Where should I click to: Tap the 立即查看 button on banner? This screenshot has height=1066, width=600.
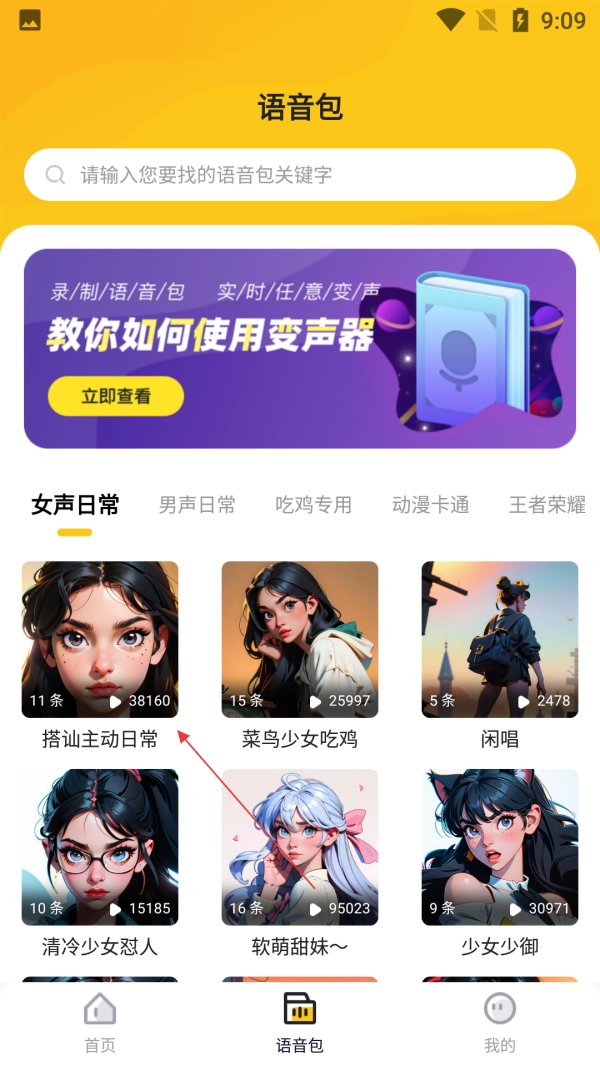click(x=116, y=396)
